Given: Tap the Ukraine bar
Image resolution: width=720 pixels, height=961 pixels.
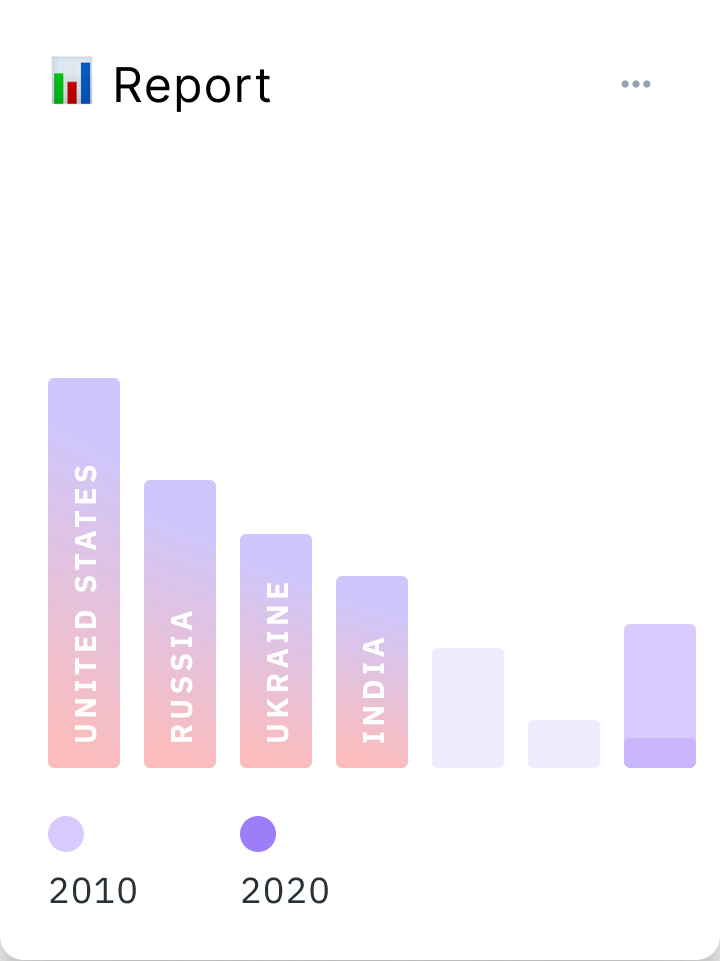Looking at the screenshot, I should (276, 651).
